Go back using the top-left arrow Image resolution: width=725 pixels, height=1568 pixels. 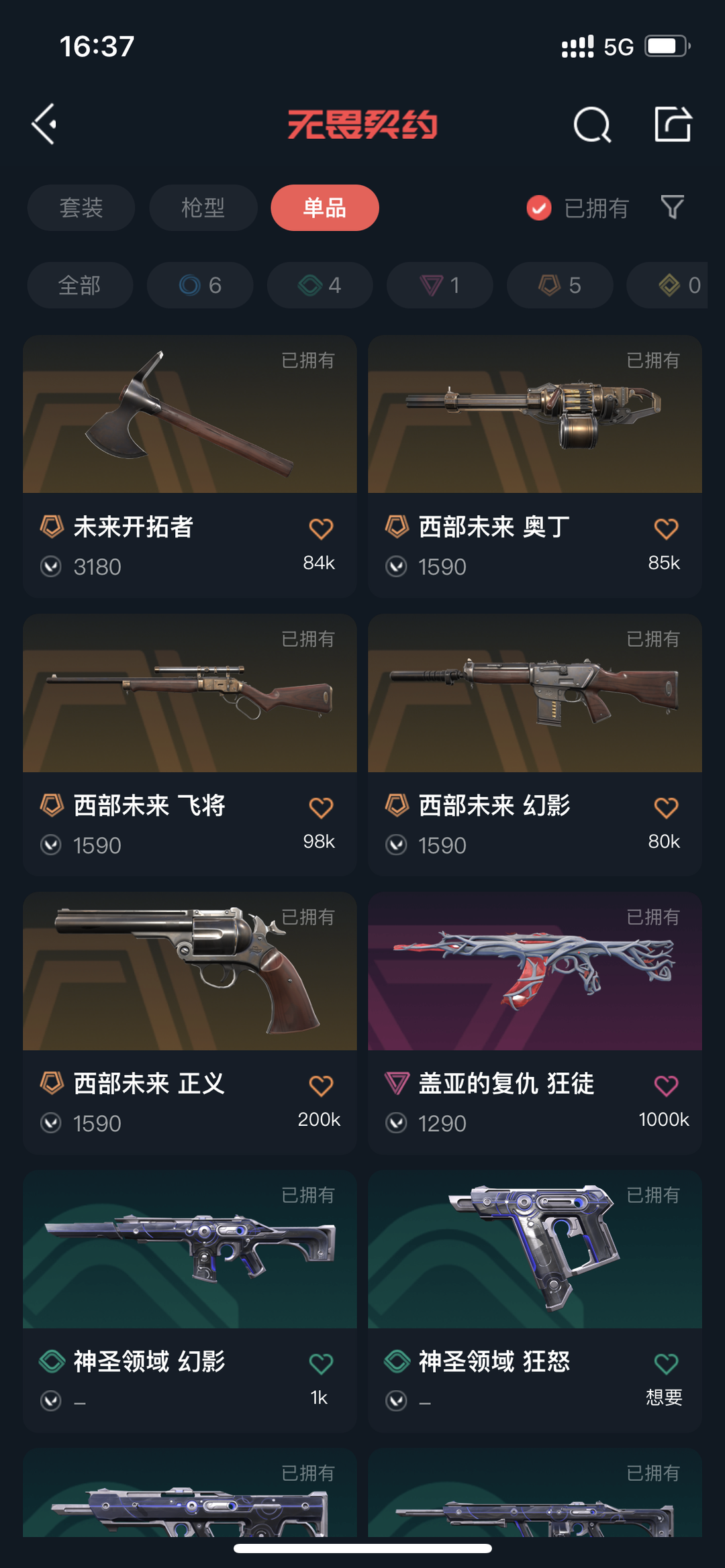(x=44, y=124)
